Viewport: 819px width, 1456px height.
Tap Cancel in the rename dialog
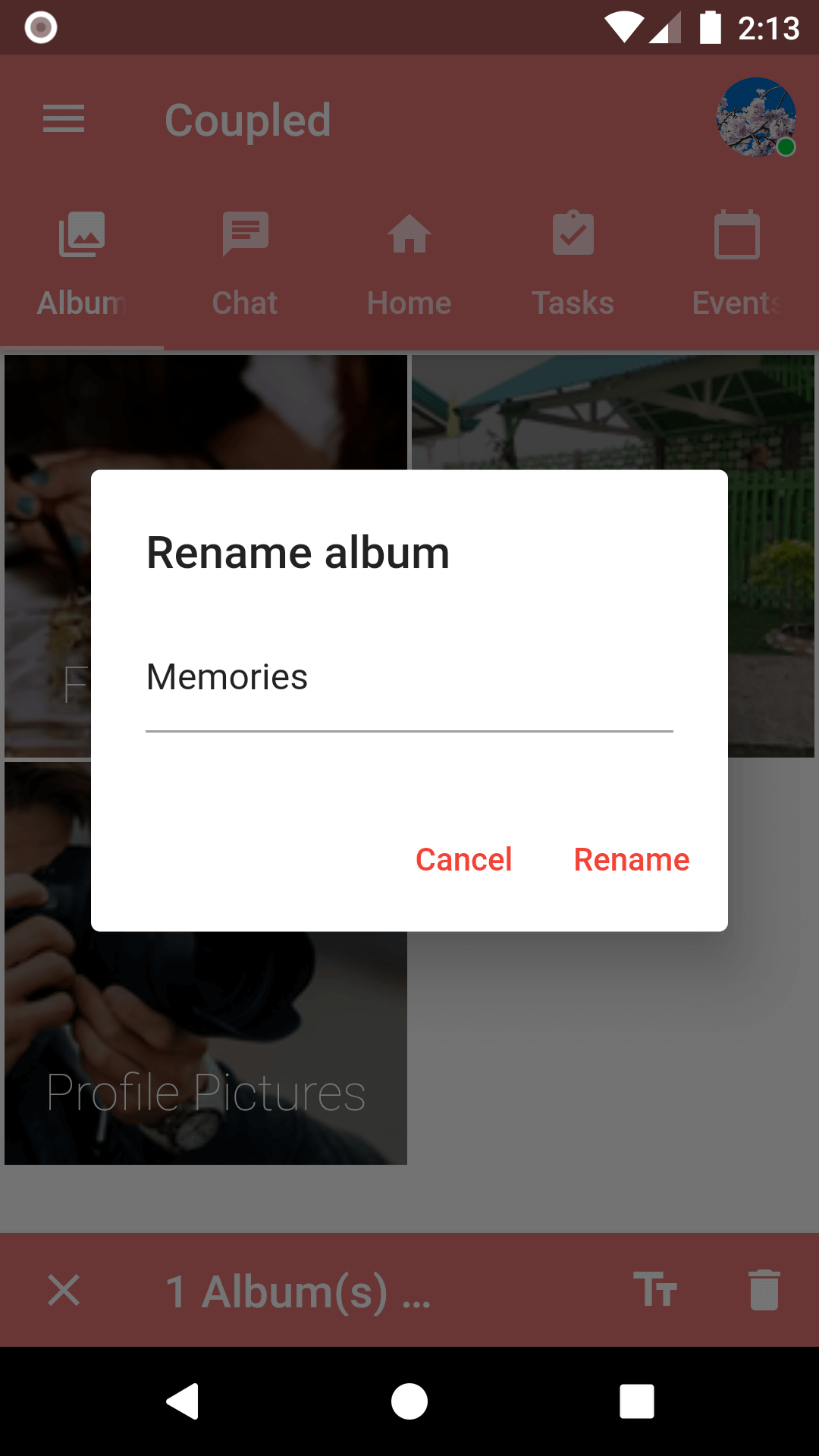coord(463,860)
